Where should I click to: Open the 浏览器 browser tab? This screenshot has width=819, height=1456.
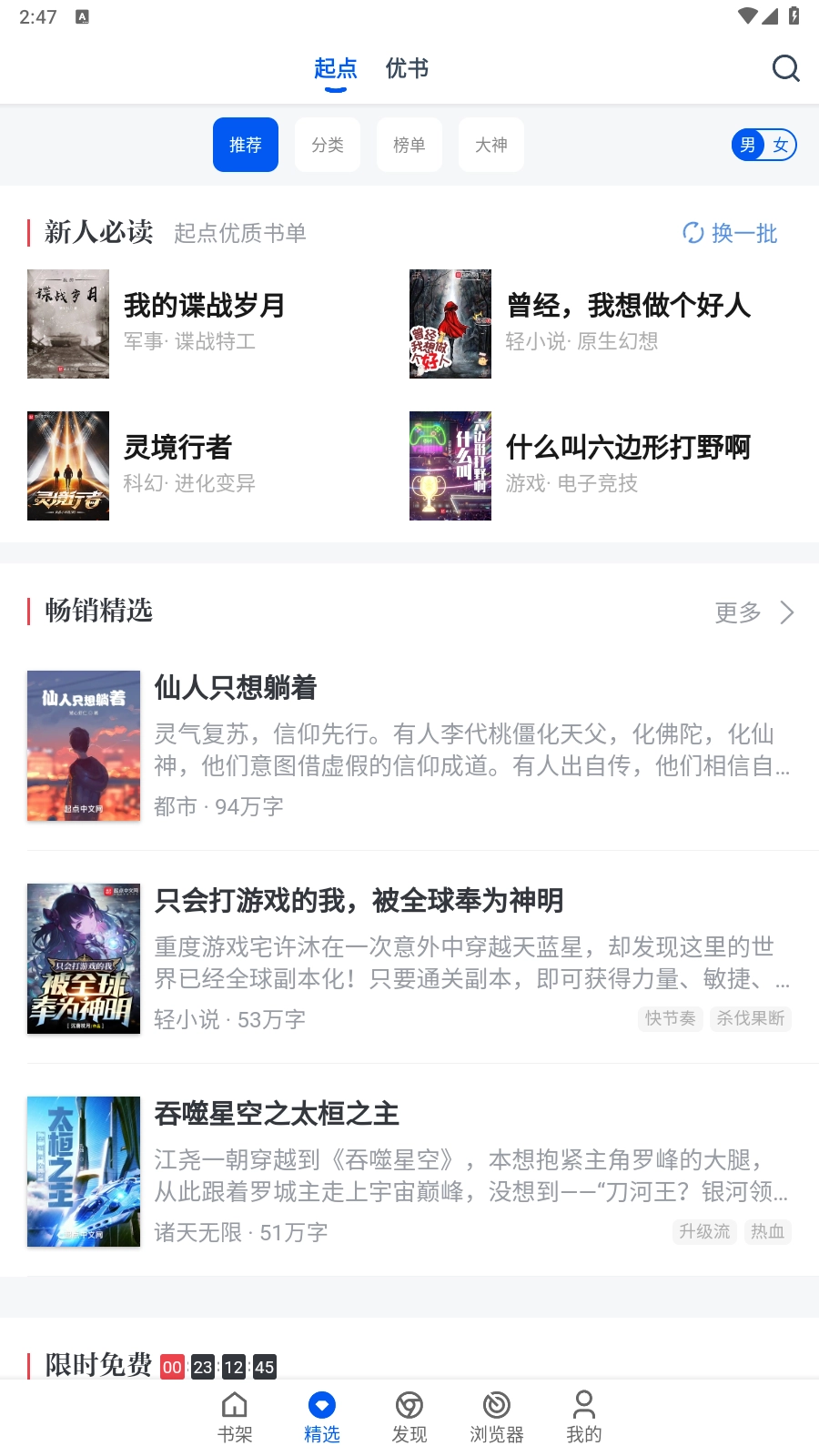point(497,1416)
